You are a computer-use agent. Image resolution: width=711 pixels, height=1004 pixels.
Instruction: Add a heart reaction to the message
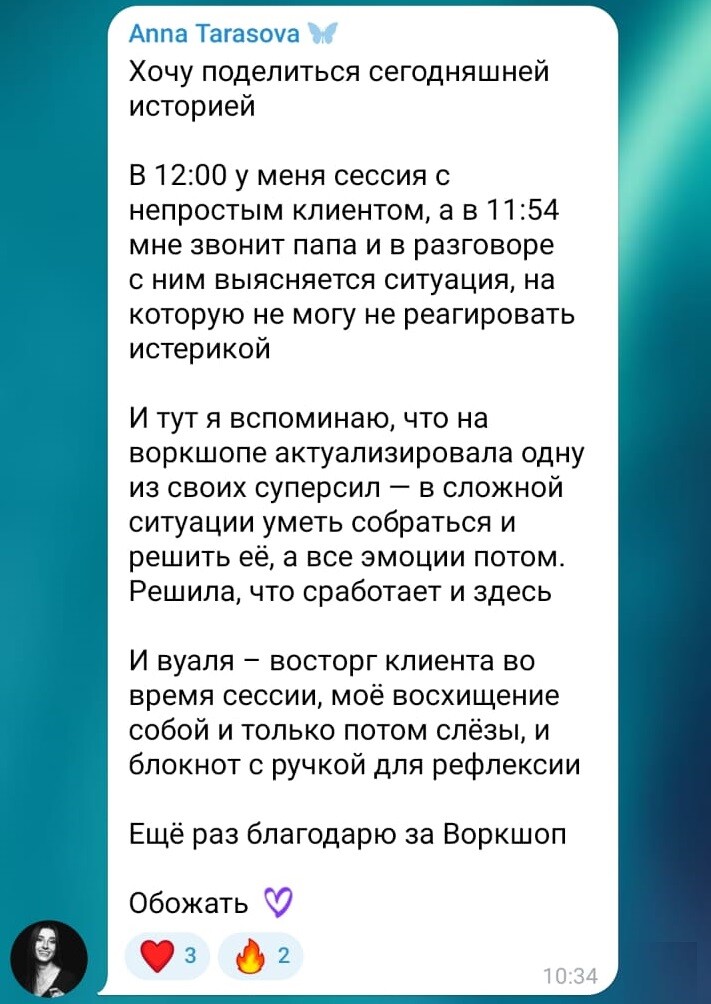point(166,957)
